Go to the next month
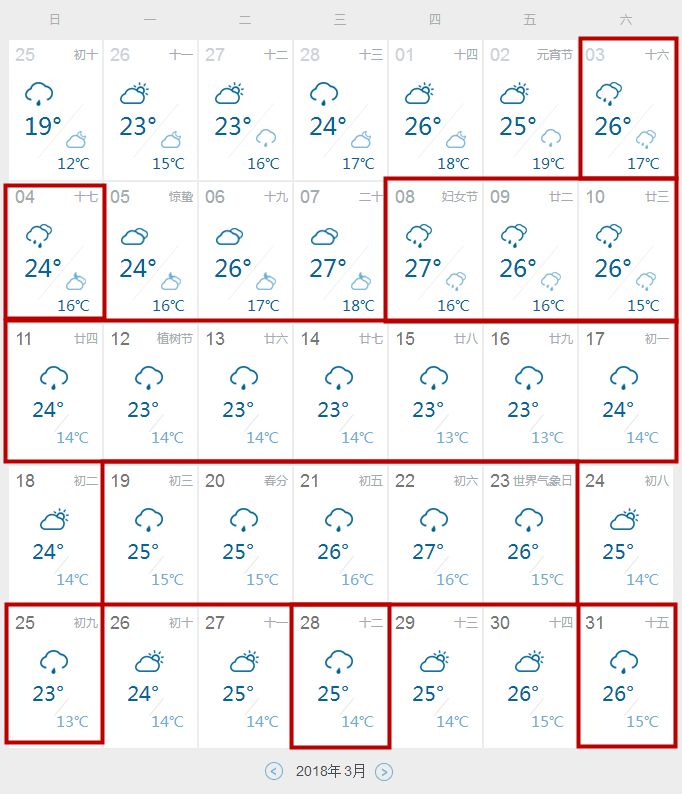The height and width of the screenshot is (794, 682). pyautogui.click(x=384, y=771)
